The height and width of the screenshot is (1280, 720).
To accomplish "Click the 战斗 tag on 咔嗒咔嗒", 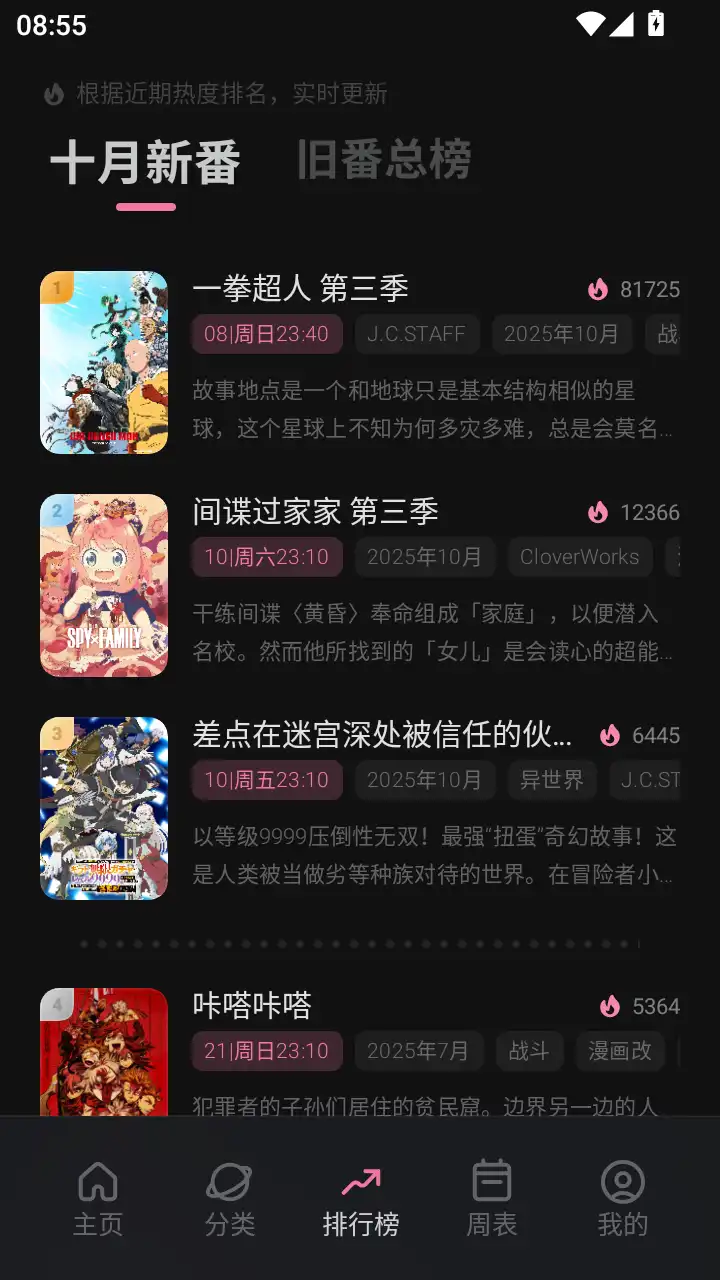I will tap(529, 1051).
